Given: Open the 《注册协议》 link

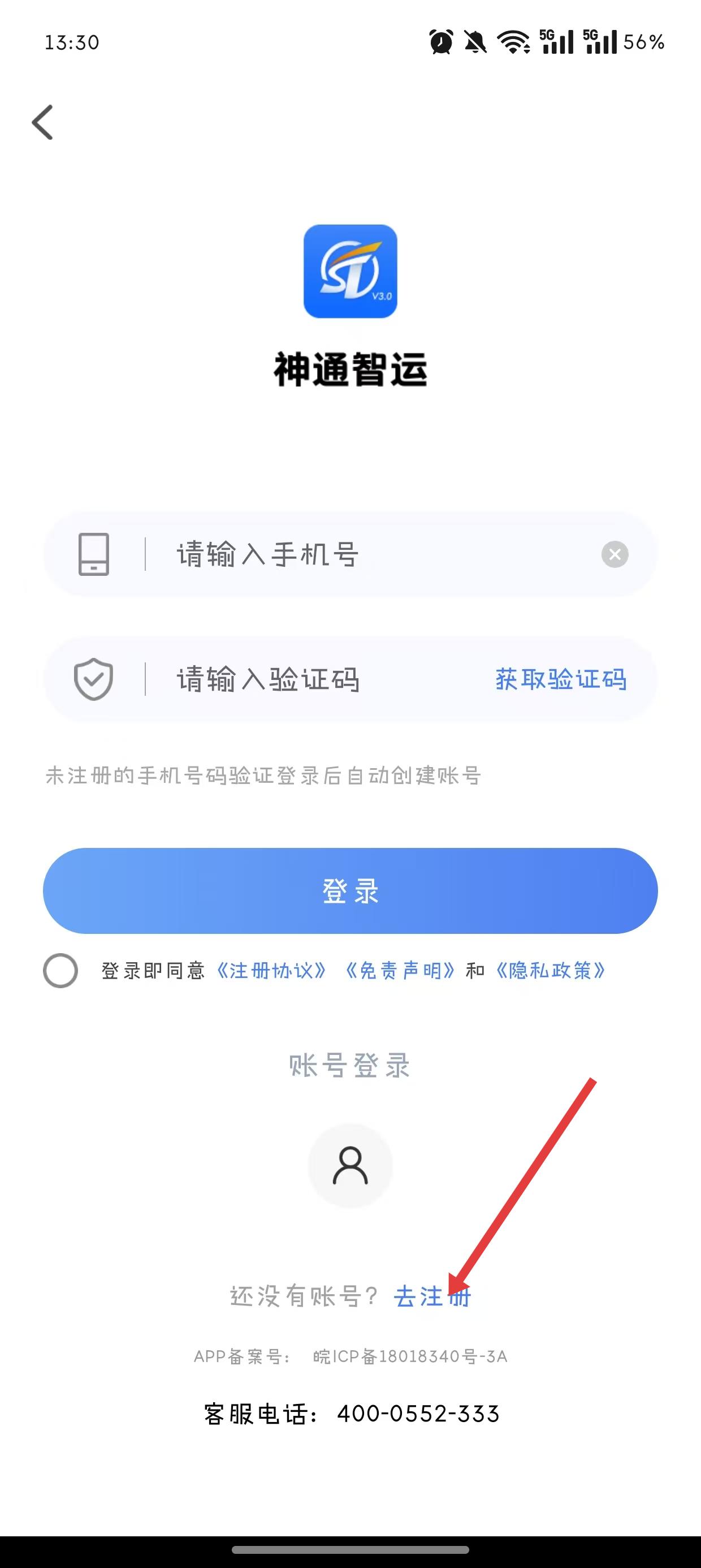Looking at the screenshot, I should [x=271, y=970].
